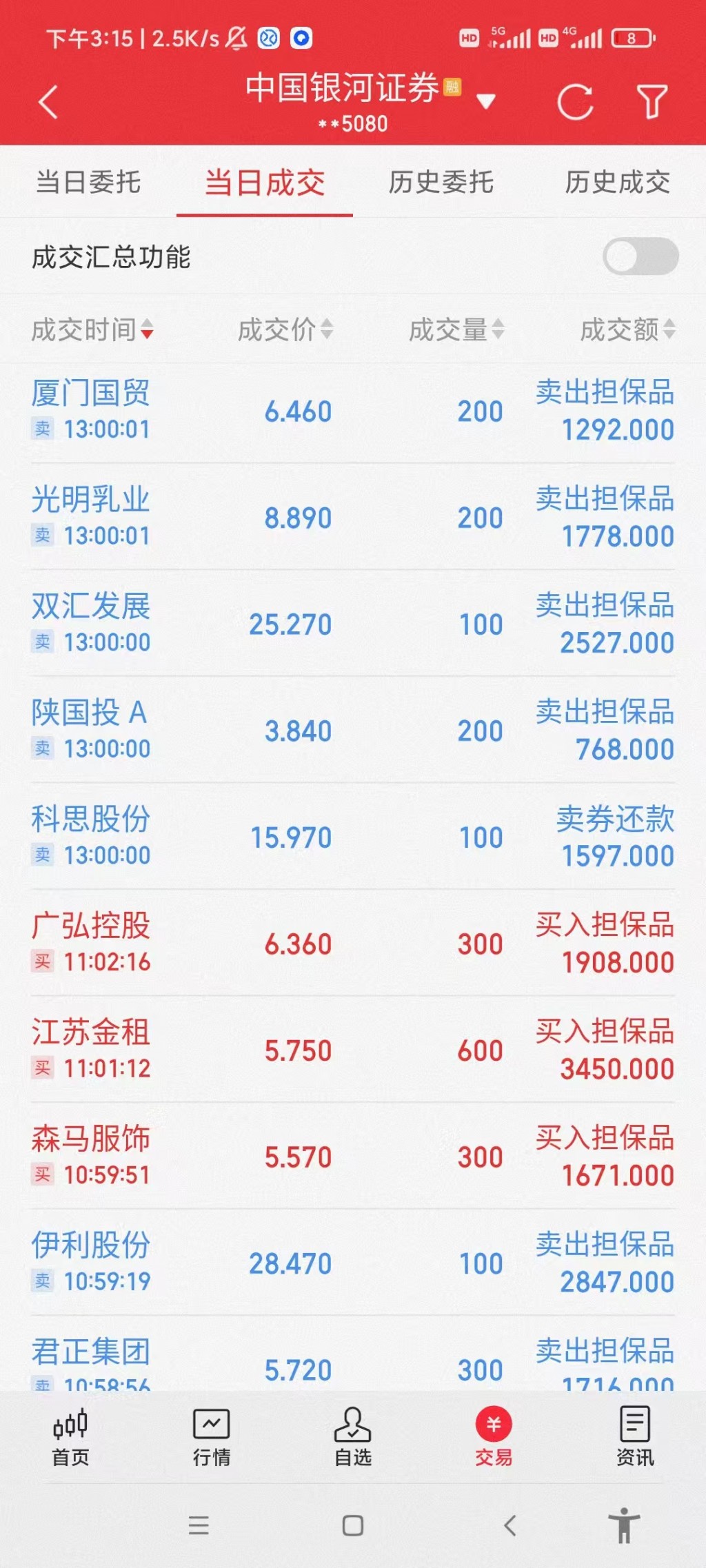706x1568 pixels.
Task: Tap the system home button
Action: coord(353,1525)
